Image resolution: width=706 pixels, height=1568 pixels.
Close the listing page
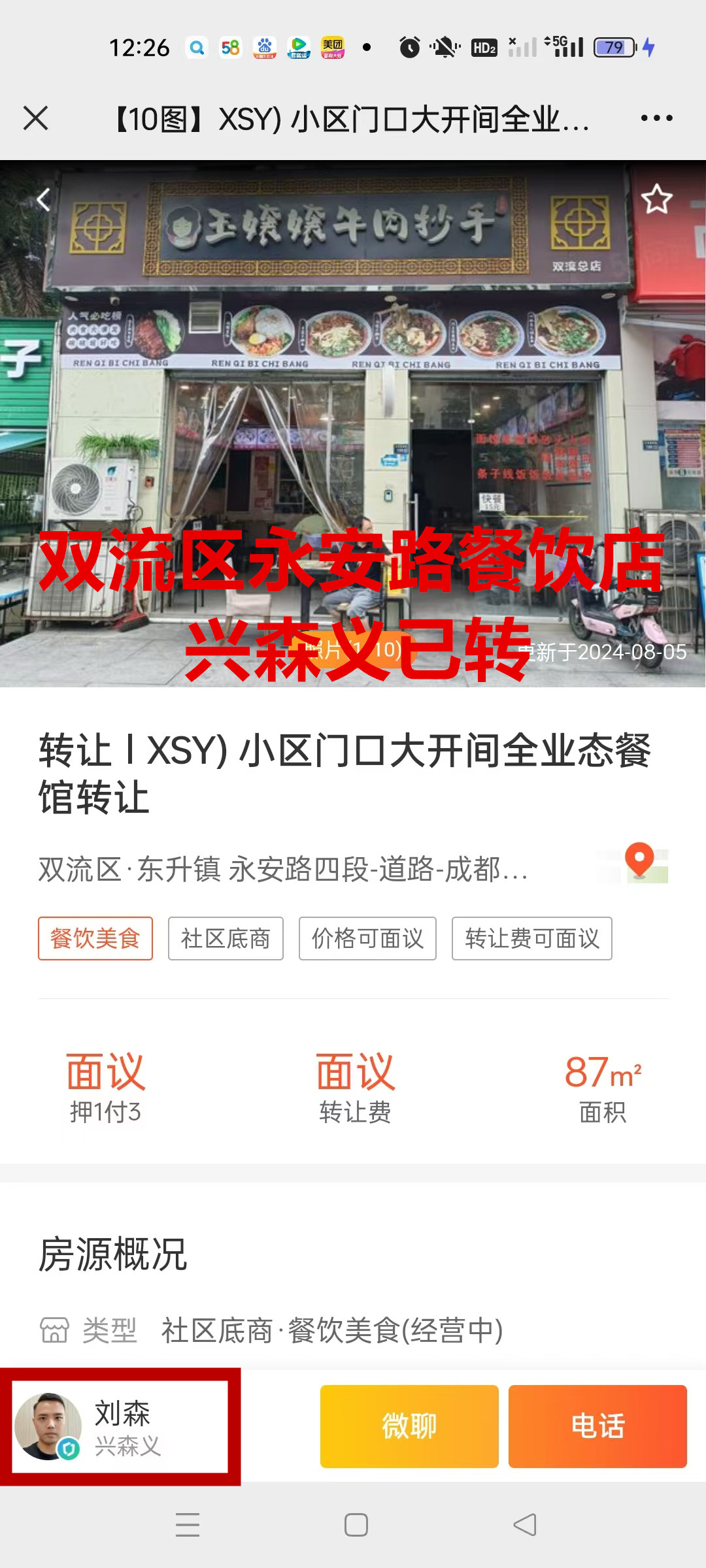[36, 119]
